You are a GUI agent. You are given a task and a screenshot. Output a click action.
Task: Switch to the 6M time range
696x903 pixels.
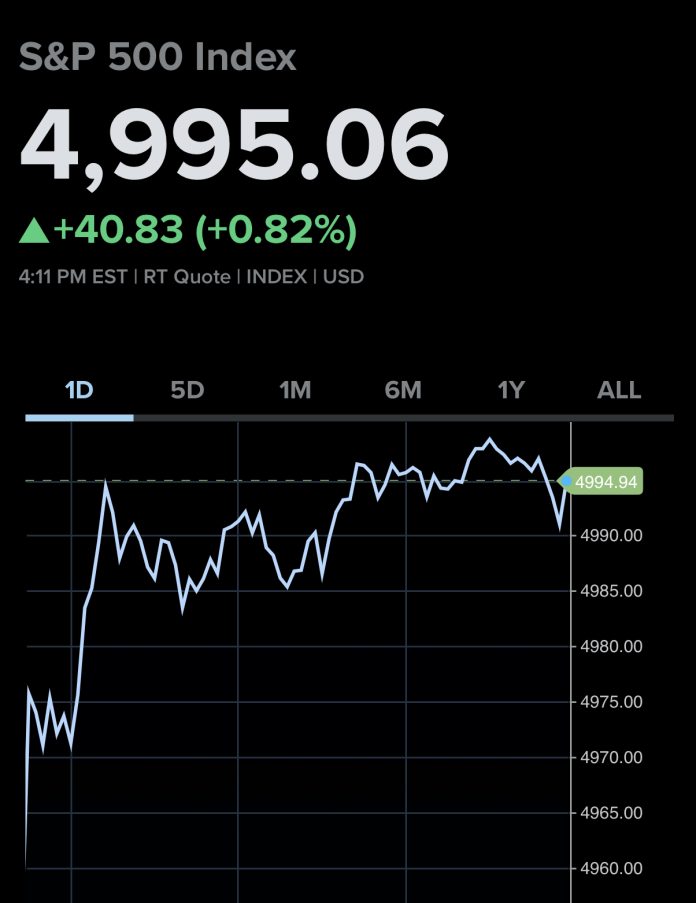(x=403, y=390)
